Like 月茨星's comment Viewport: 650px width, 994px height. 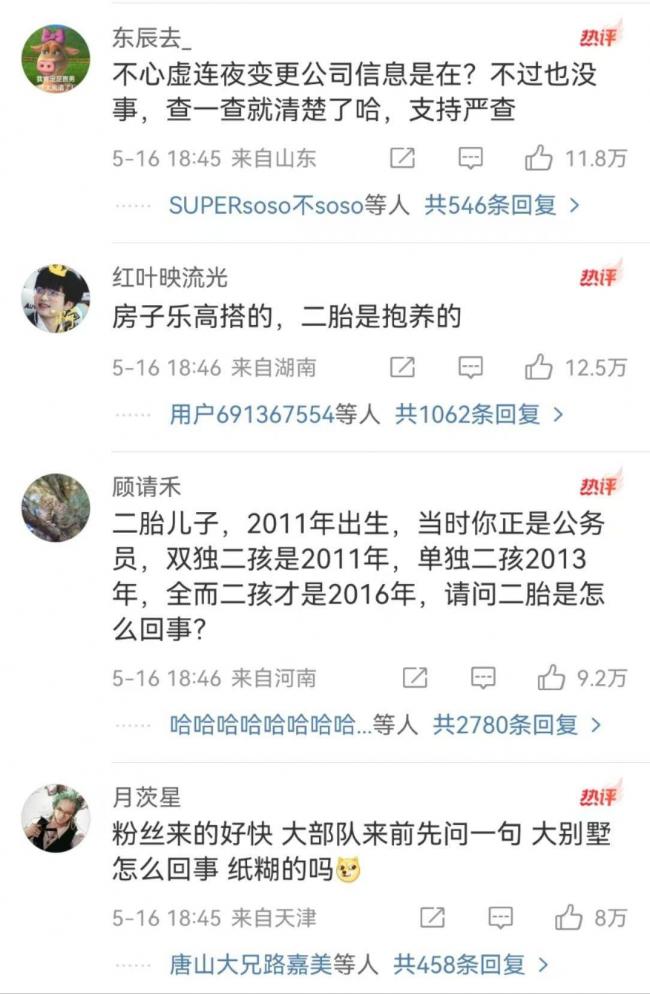tap(569, 917)
